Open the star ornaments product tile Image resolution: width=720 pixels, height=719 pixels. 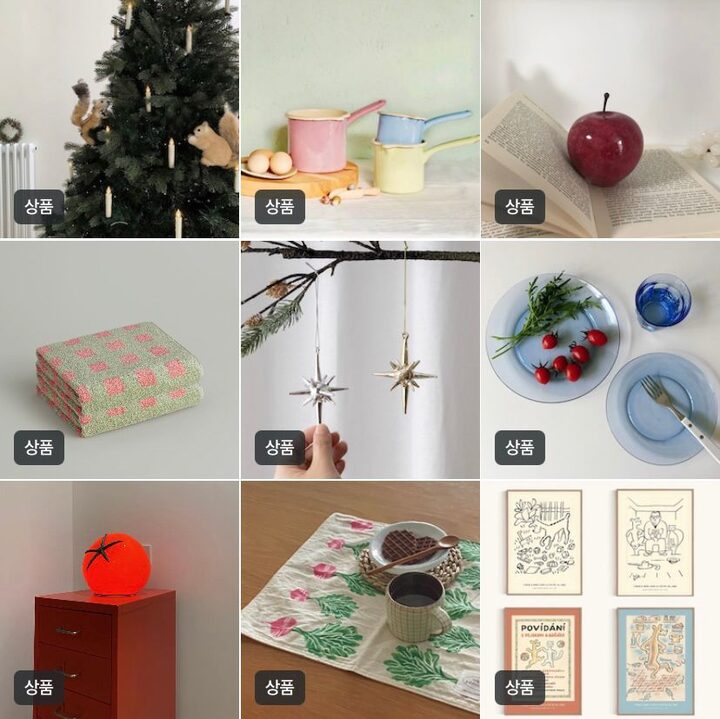point(360,359)
